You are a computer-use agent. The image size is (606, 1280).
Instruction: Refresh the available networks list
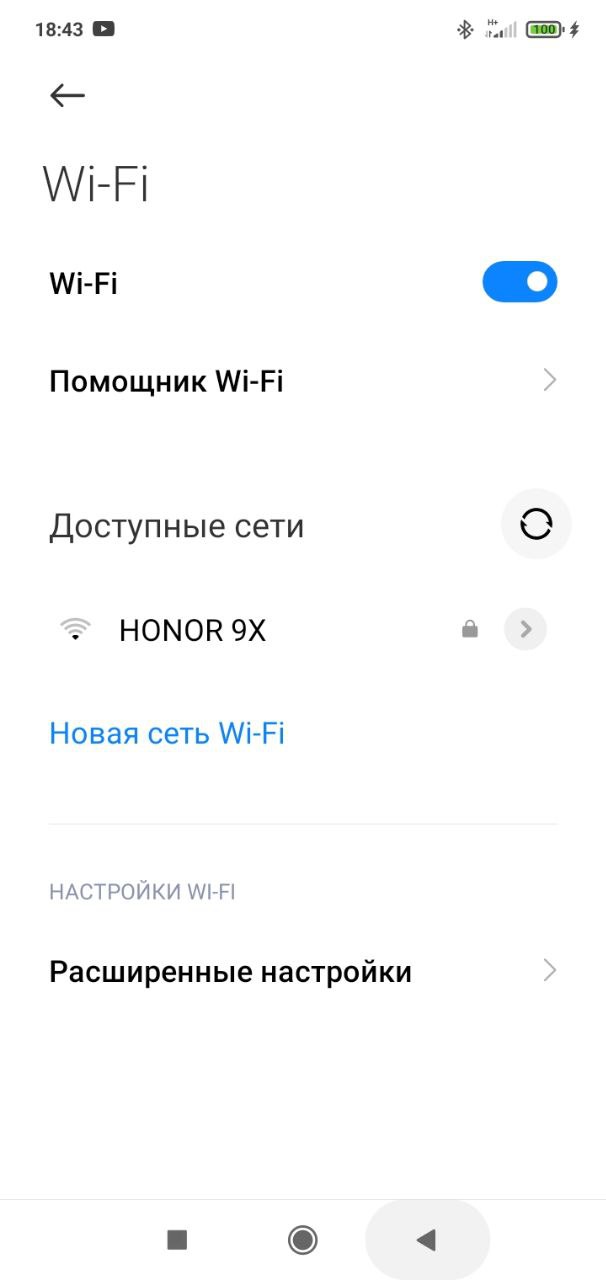(536, 524)
